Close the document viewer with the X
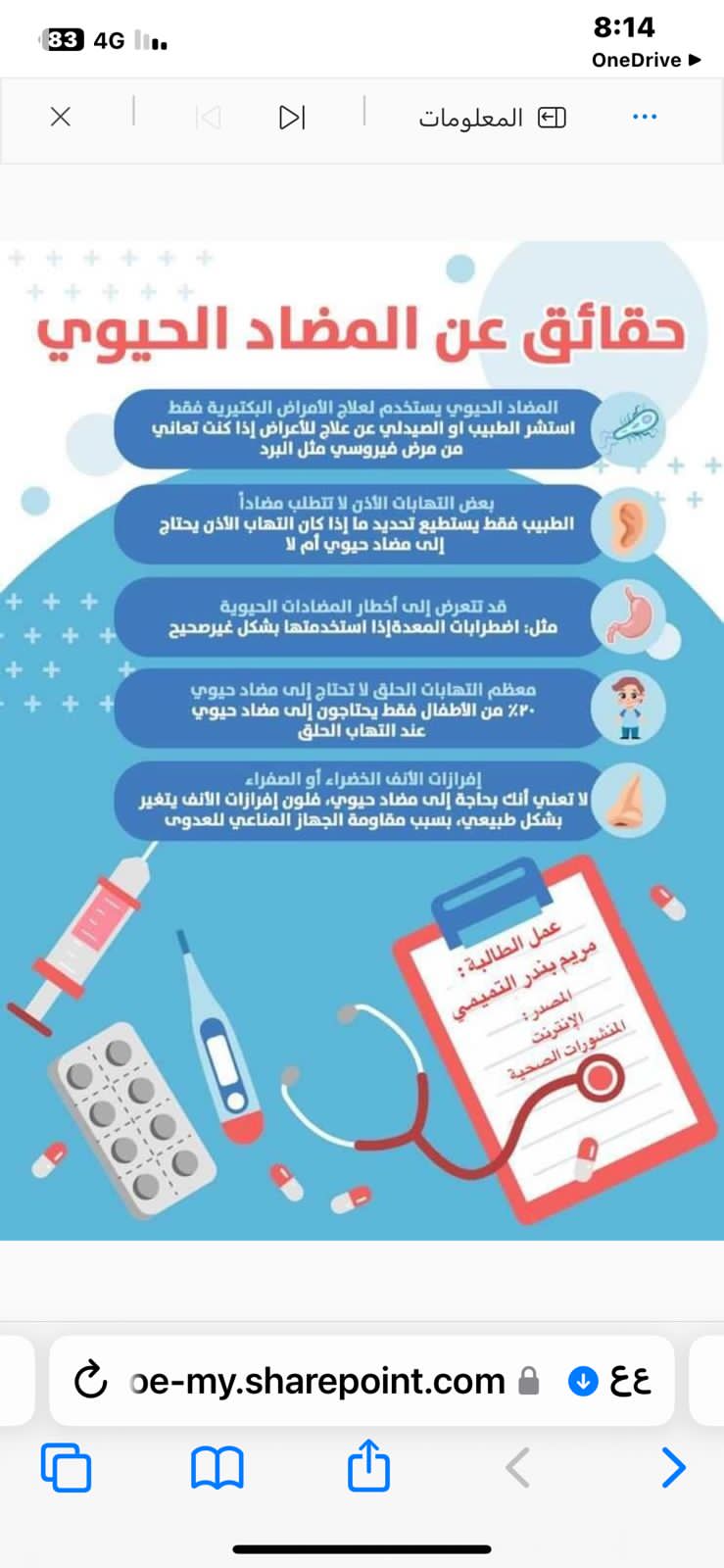This screenshot has width=724, height=1568. (60, 118)
